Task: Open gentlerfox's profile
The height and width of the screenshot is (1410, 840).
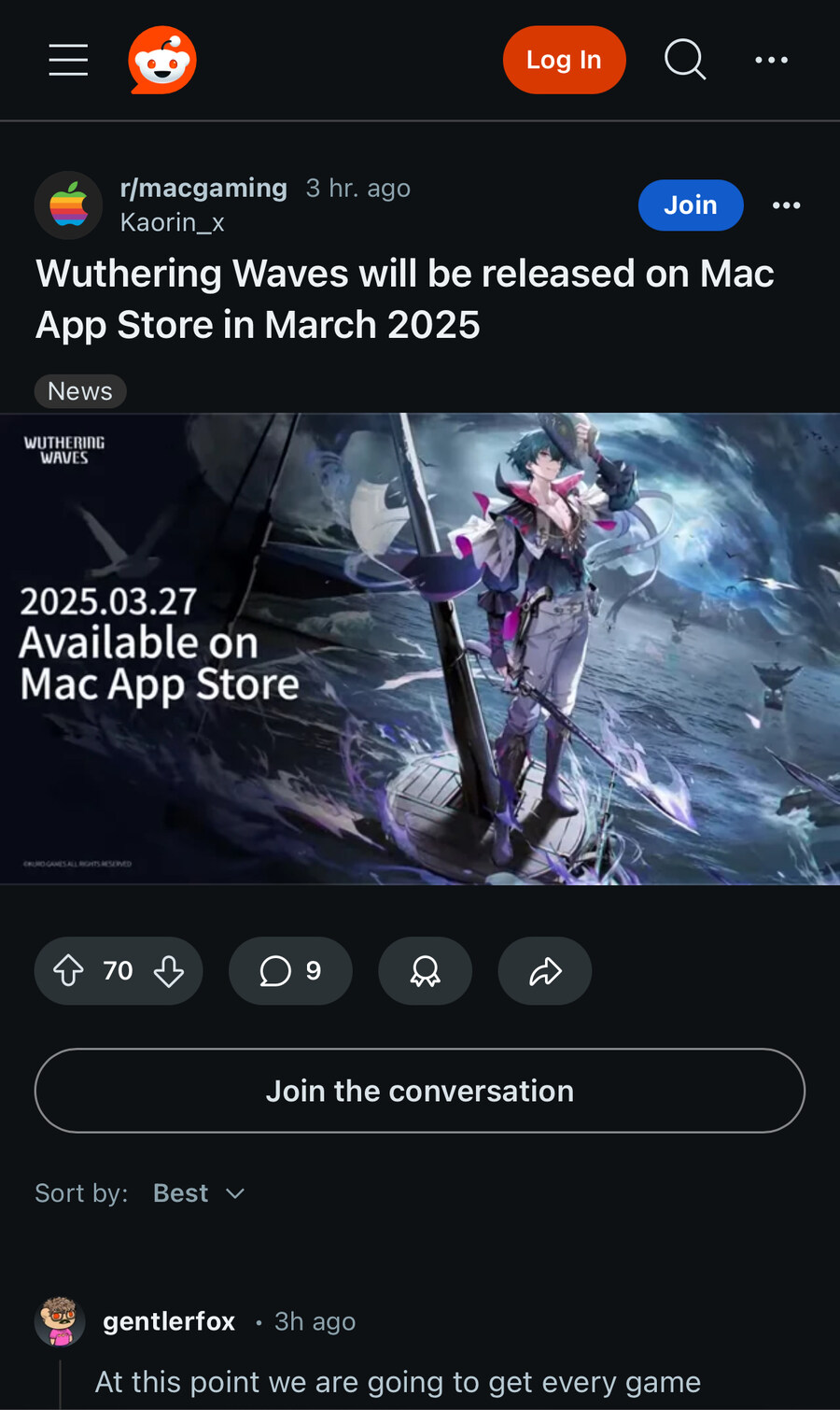Action: [x=169, y=1321]
